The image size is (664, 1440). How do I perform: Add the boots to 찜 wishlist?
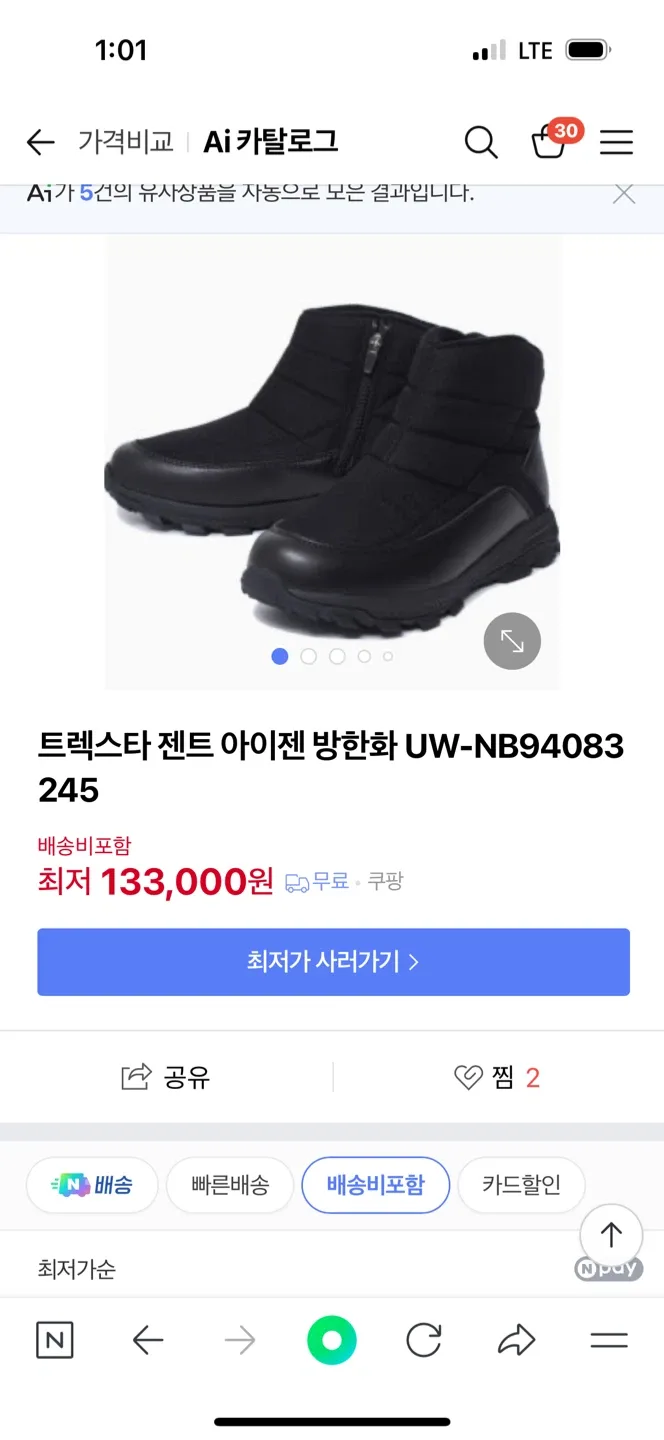click(x=497, y=1077)
